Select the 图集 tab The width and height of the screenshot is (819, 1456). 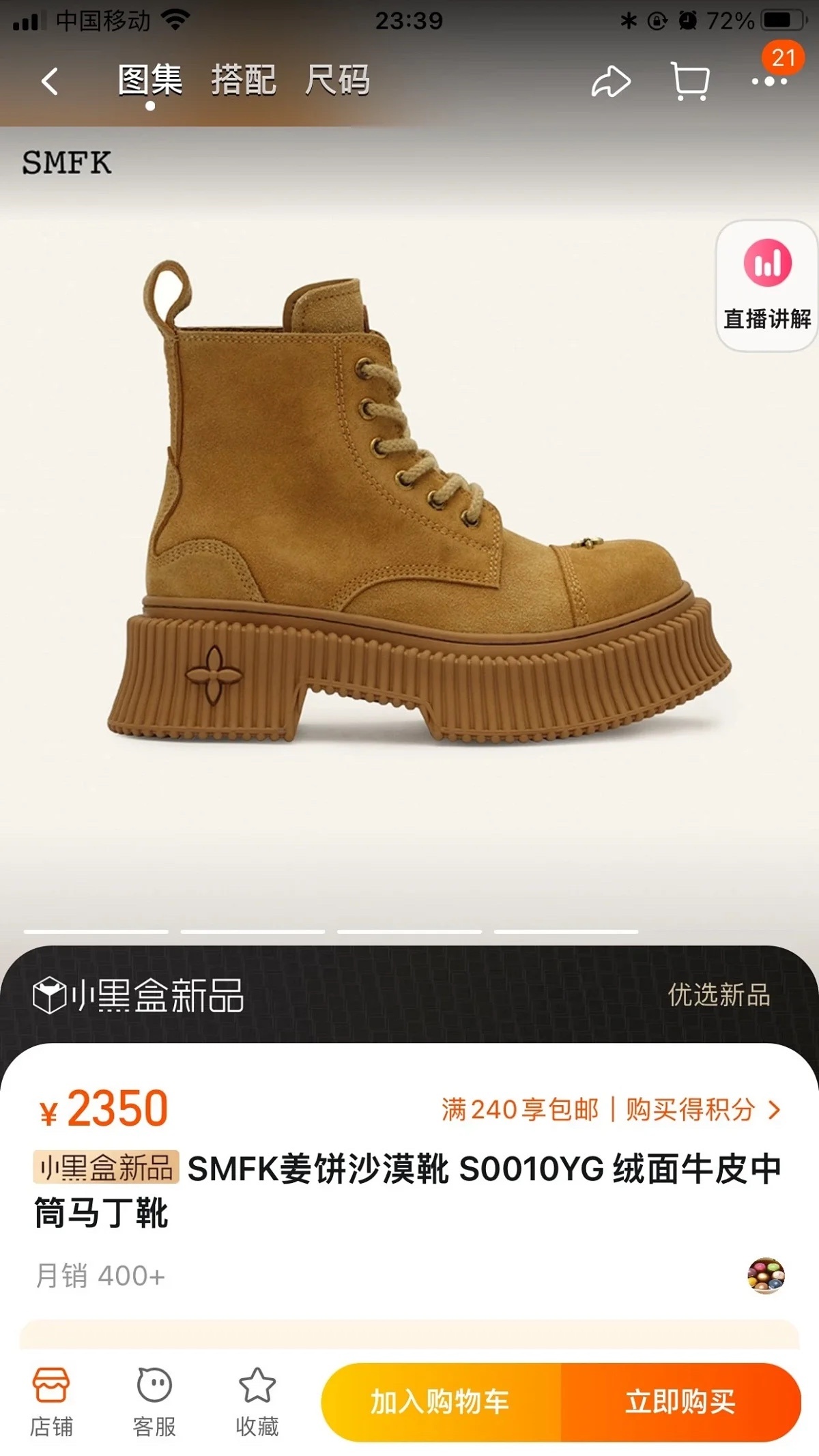[x=150, y=81]
